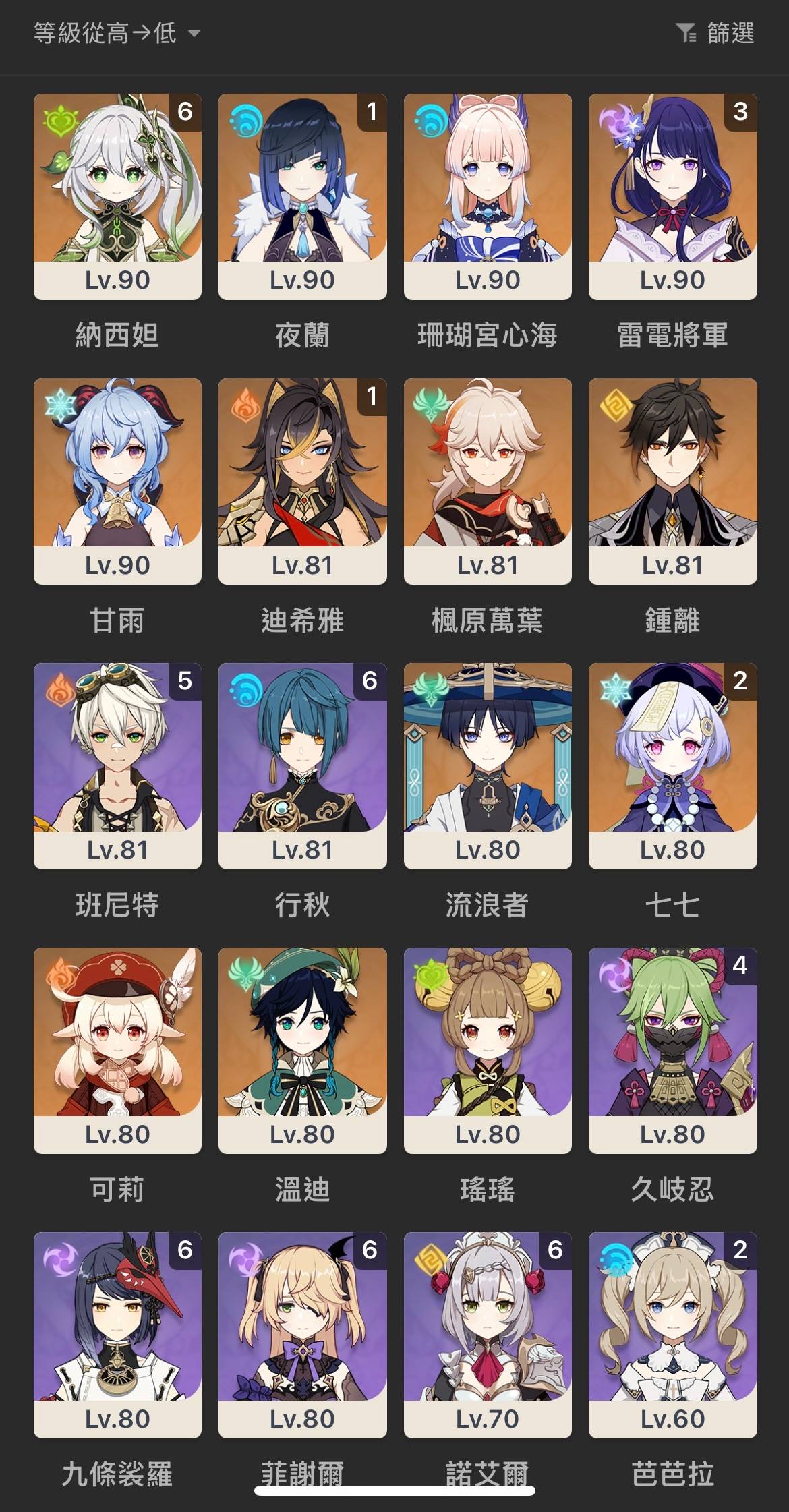Open the 篩選 filter
Viewport: 789px width, 1512px height.
(715, 33)
